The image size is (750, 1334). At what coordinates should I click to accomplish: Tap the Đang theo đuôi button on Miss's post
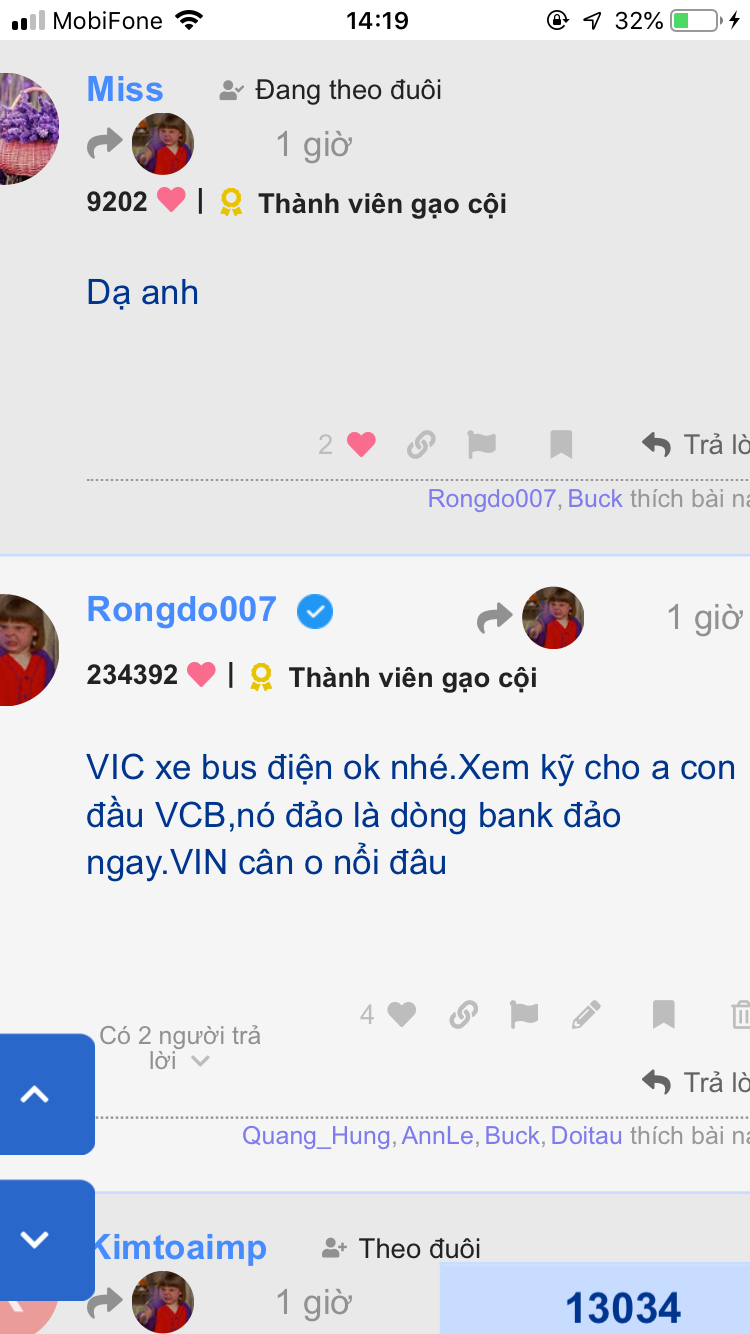330,90
